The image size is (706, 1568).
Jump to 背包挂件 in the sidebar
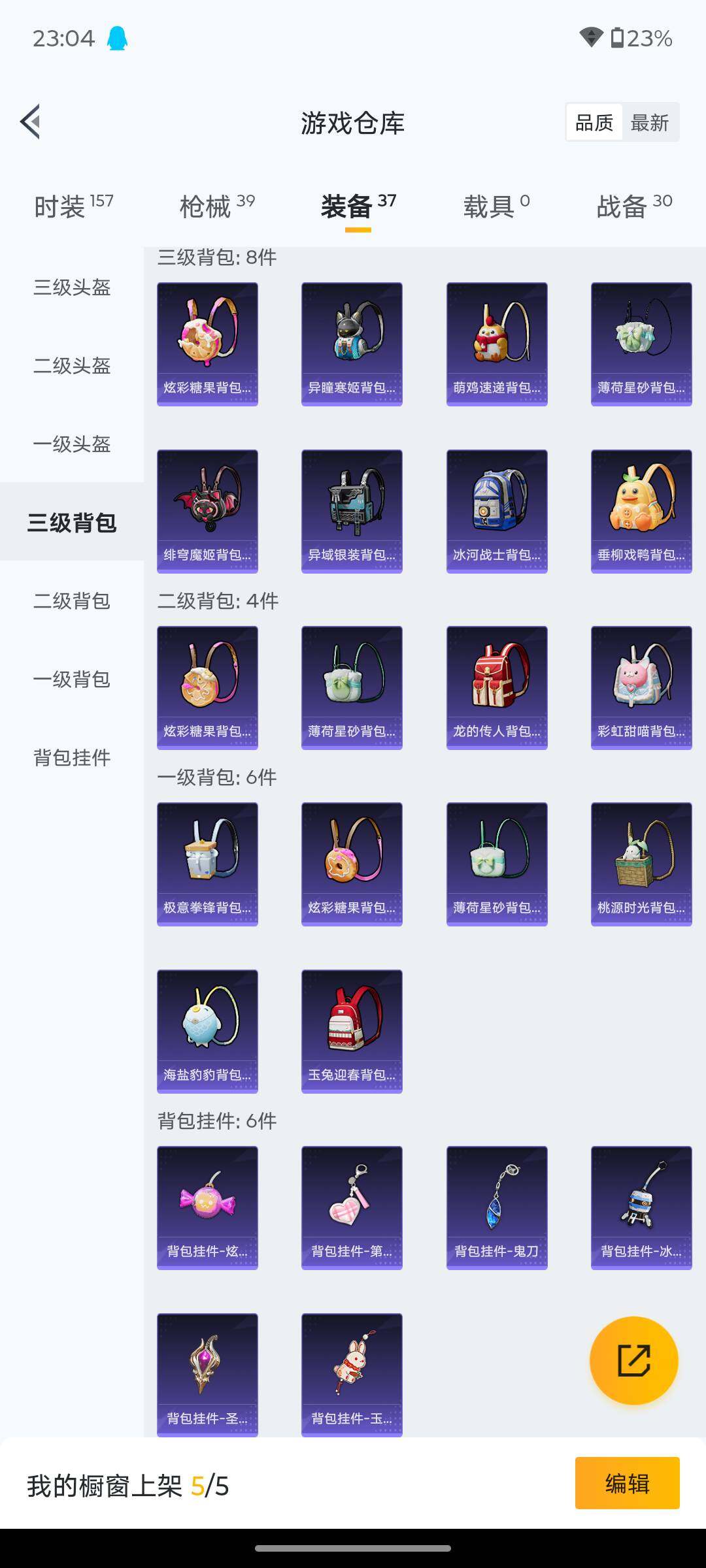pos(72,758)
